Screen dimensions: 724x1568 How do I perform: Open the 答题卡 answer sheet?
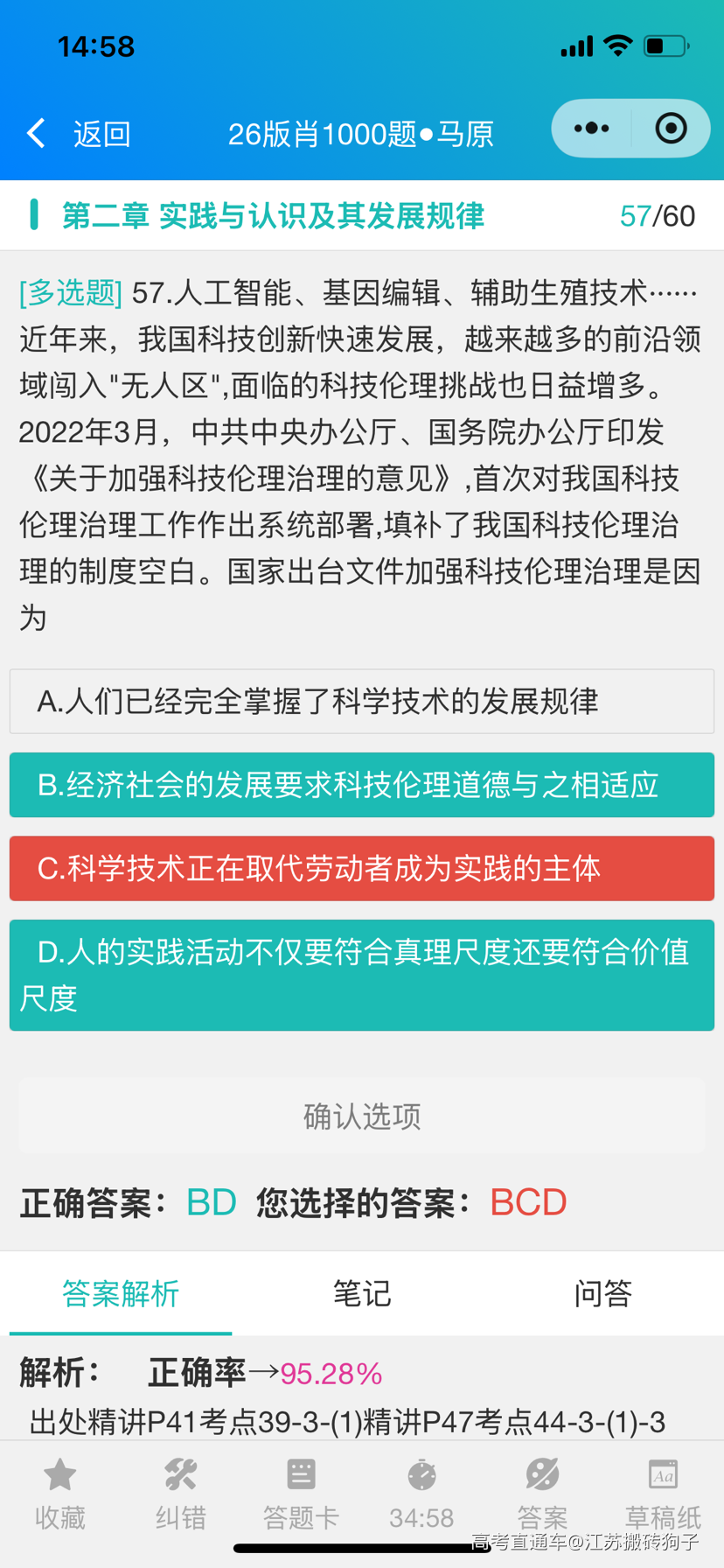[x=301, y=1494]
